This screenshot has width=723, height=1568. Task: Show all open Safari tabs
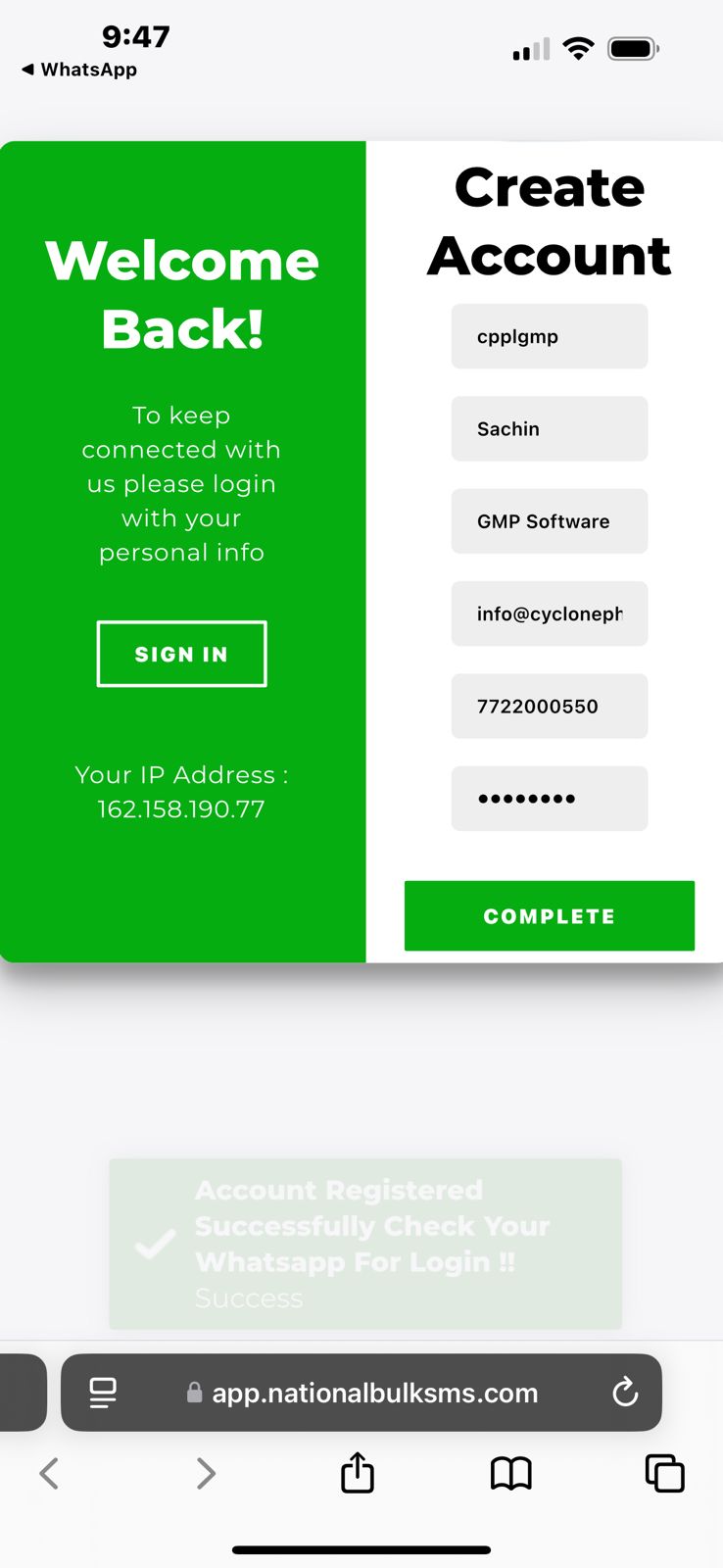(664, 1473)
